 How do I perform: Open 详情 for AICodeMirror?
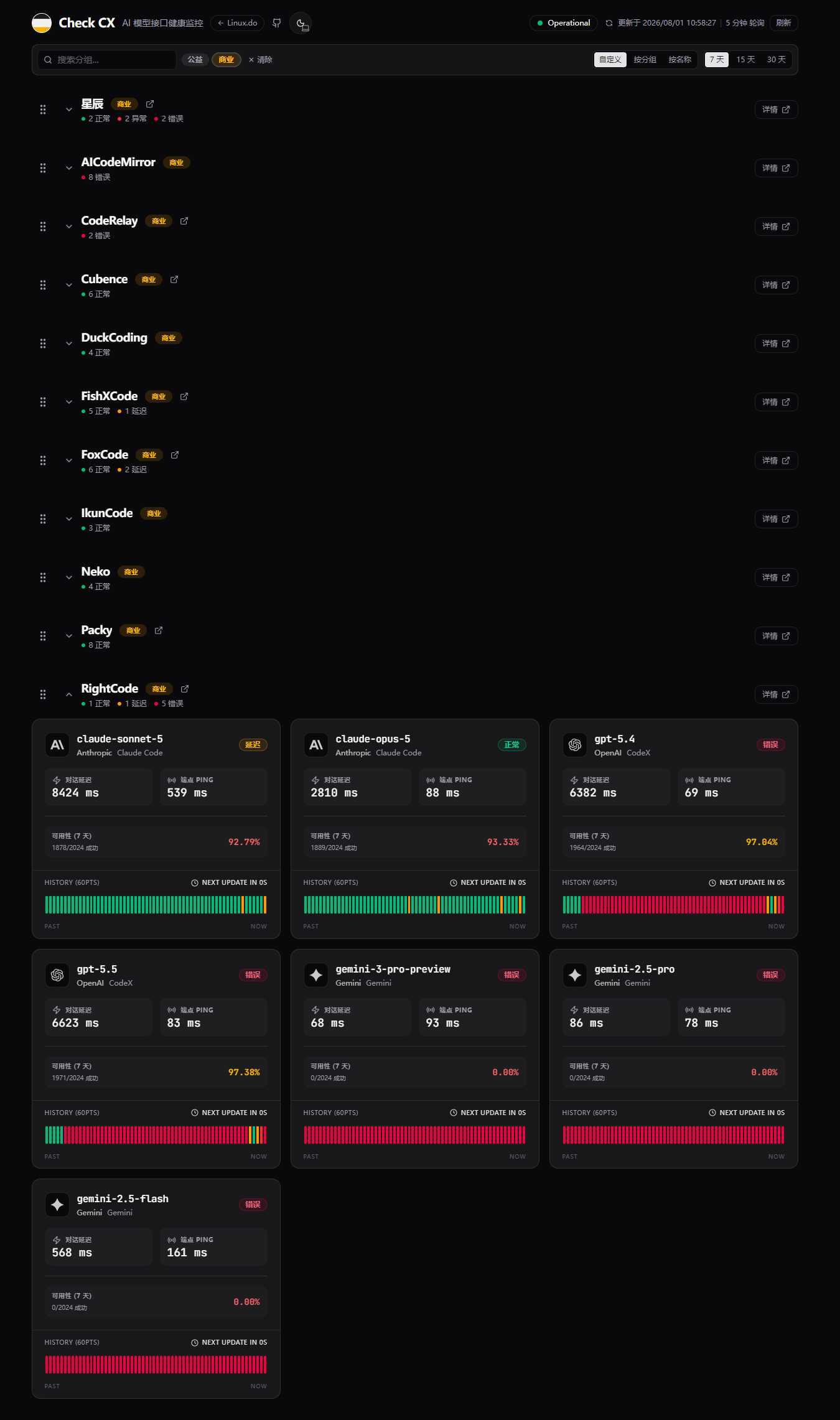[776, 168]
